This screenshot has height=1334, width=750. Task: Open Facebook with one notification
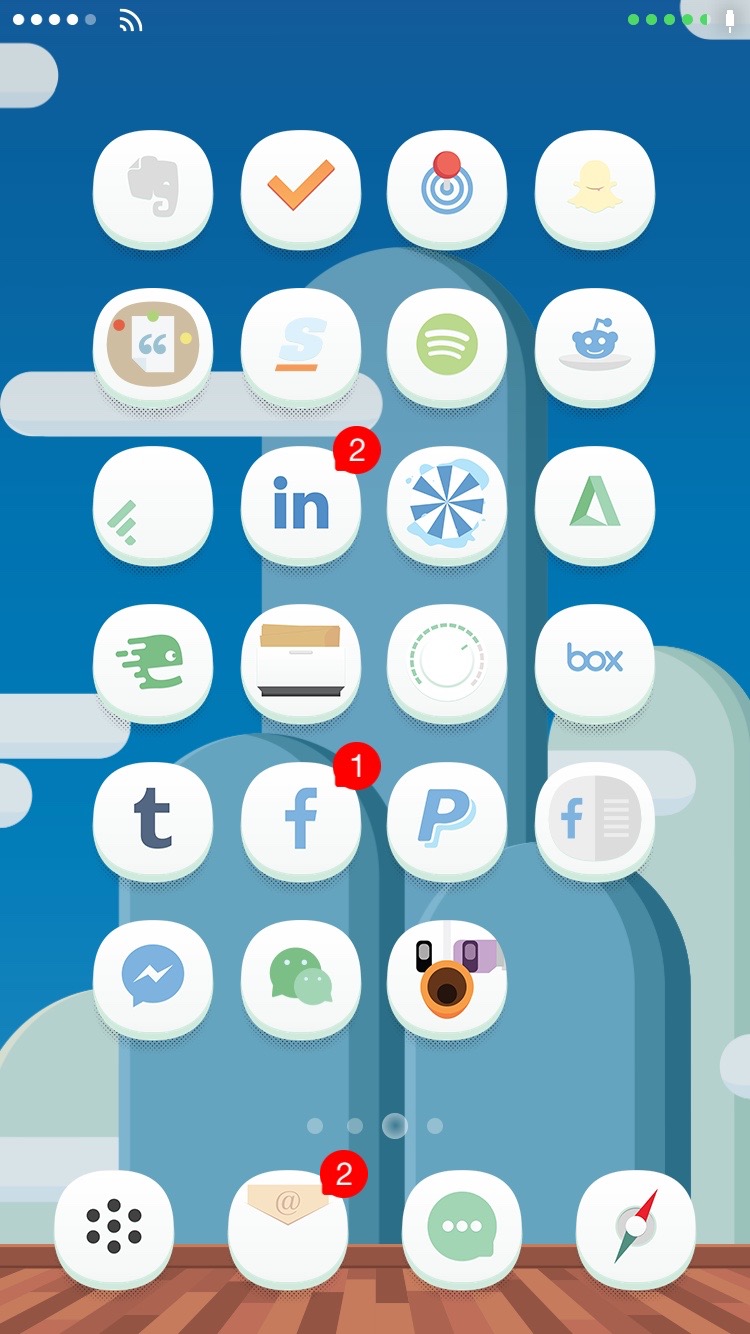[301, 819]
